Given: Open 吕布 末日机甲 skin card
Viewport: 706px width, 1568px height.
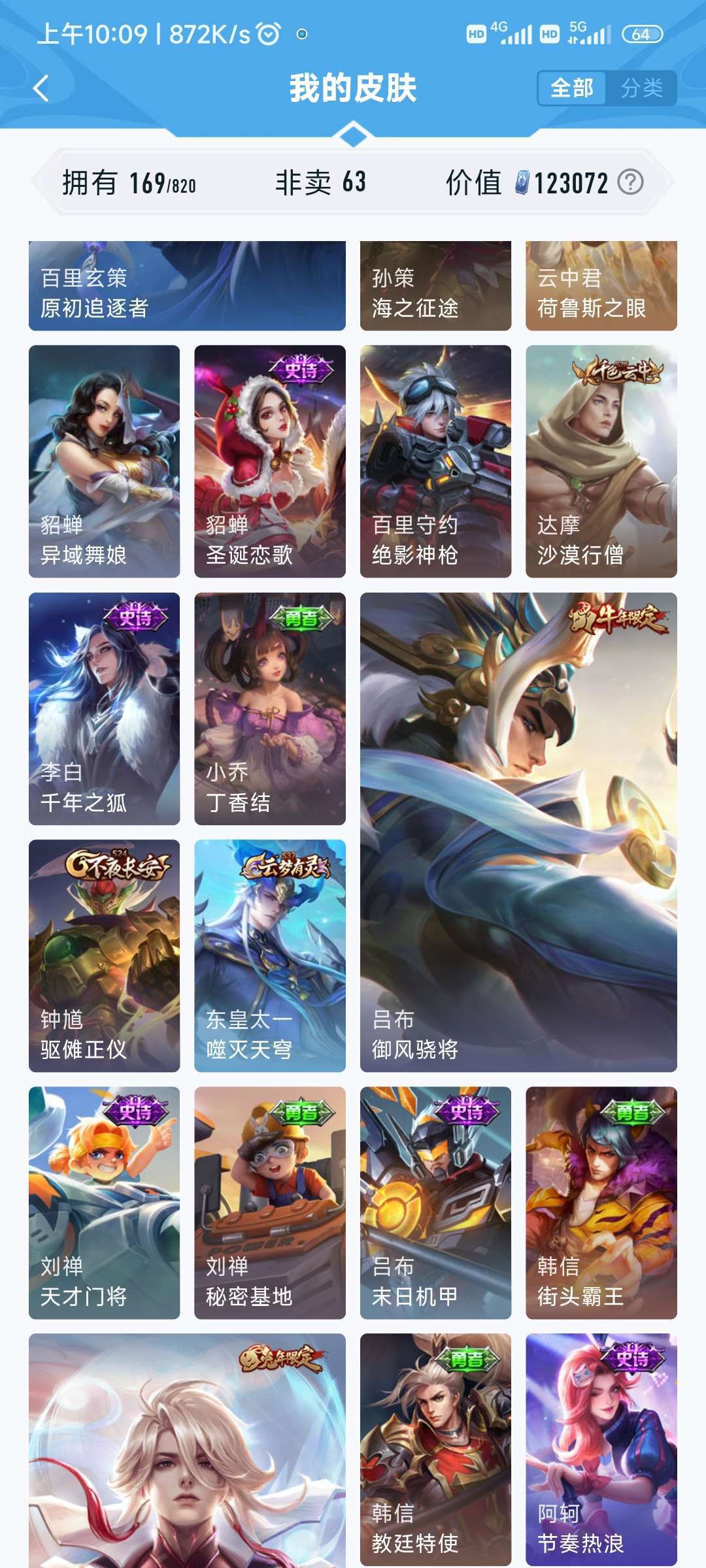Looking at the screenshot, I should [435, 1203].
